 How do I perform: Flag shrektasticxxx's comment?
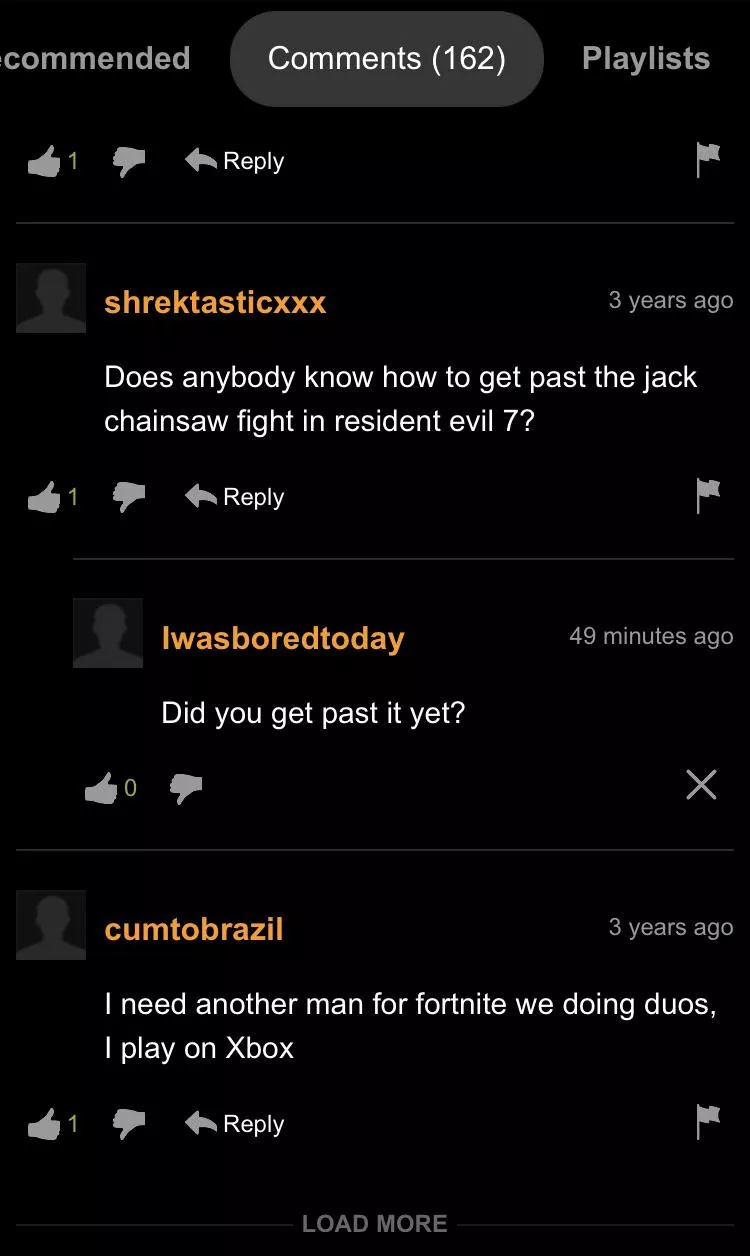[708, 495]
